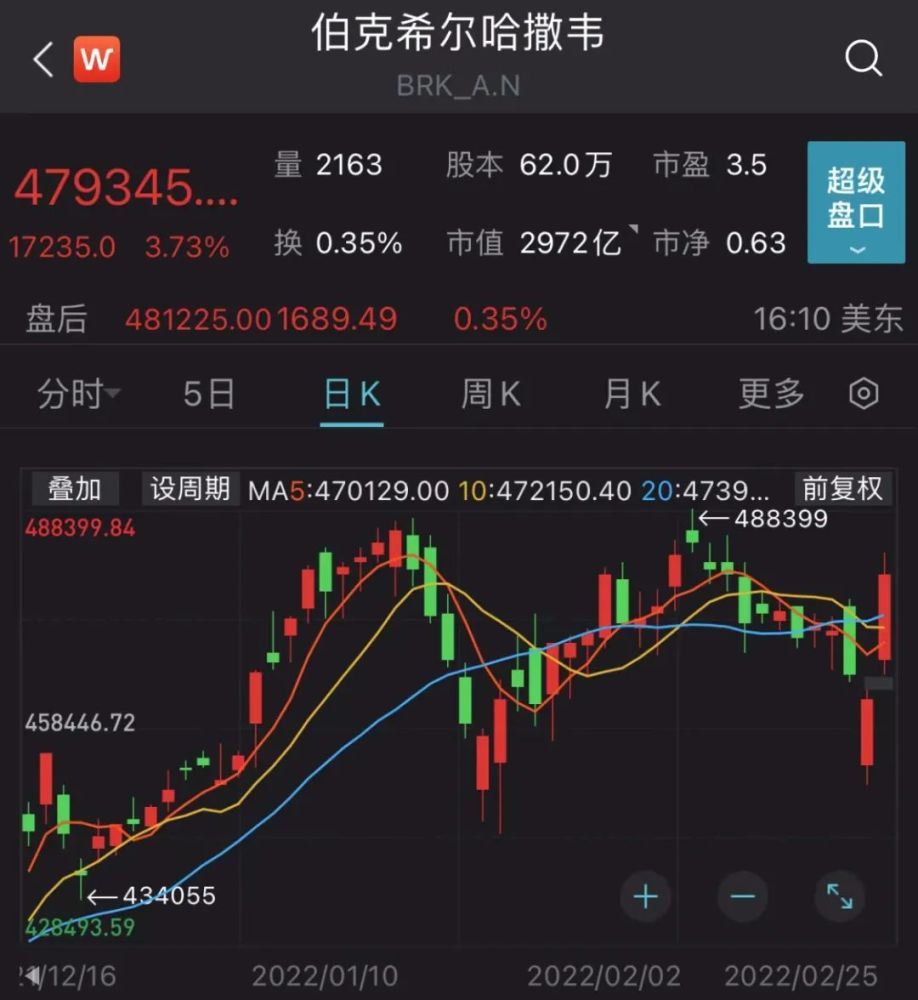The height and width of the screenshot is (1000, 918).
Task: Expand the 超级盘口 panel
Action: pos(855,203)
